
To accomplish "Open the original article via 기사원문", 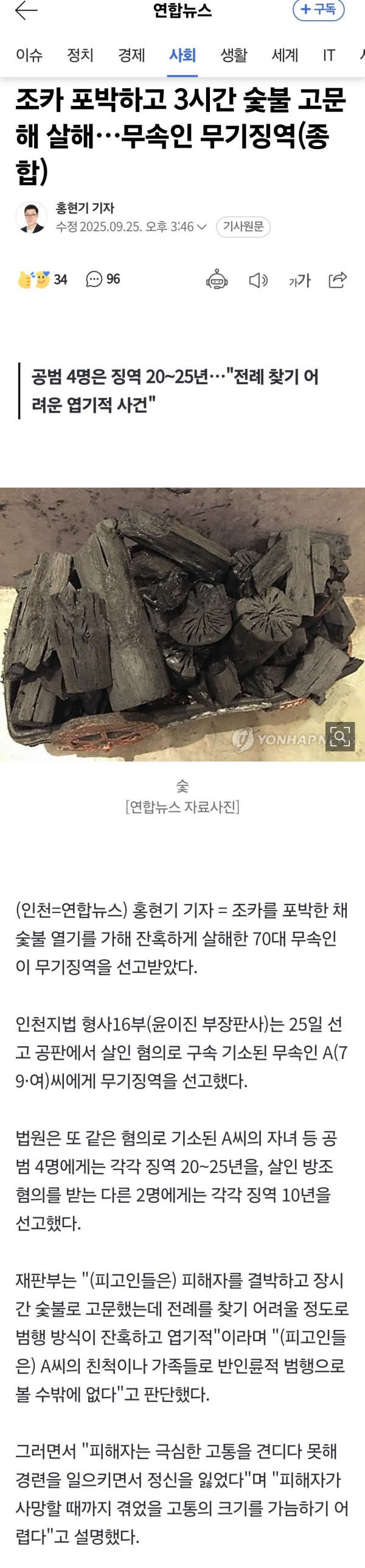I will pyautogui.click(x=243, y=226).
